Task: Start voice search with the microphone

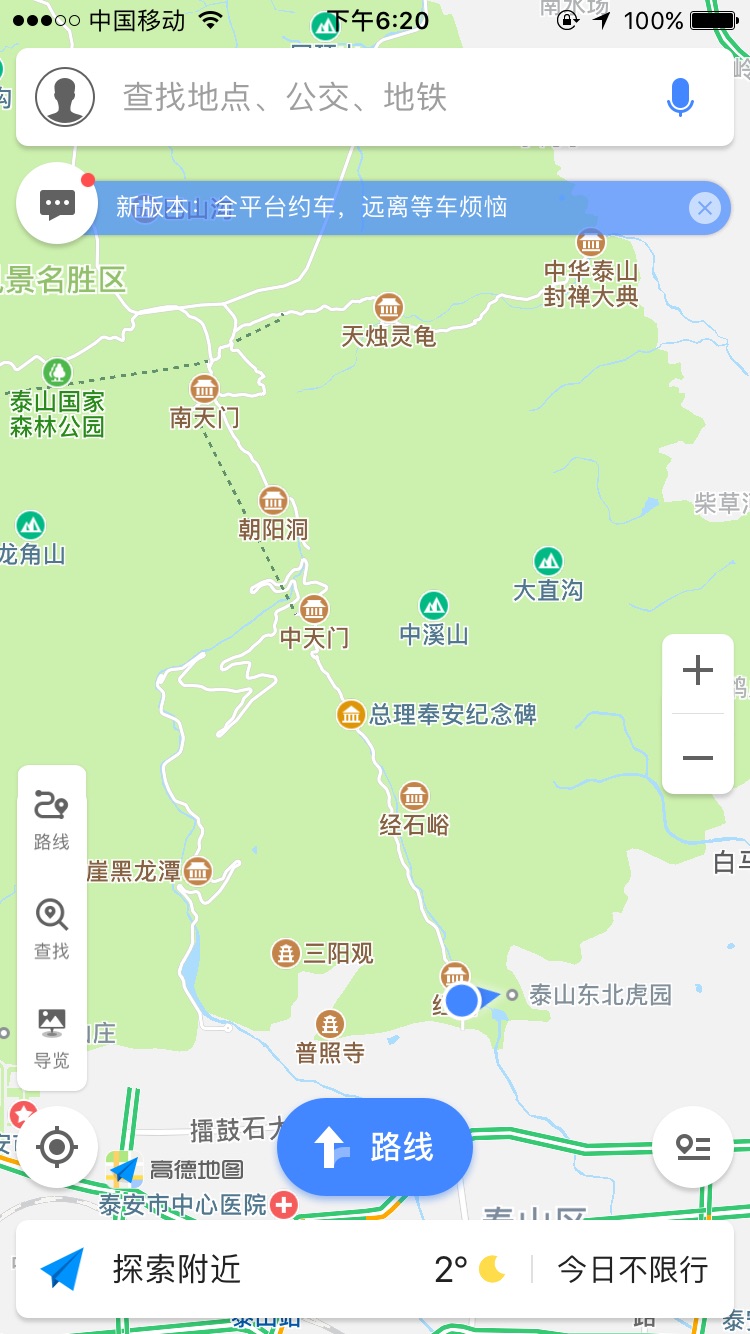Action: point(680,97)
